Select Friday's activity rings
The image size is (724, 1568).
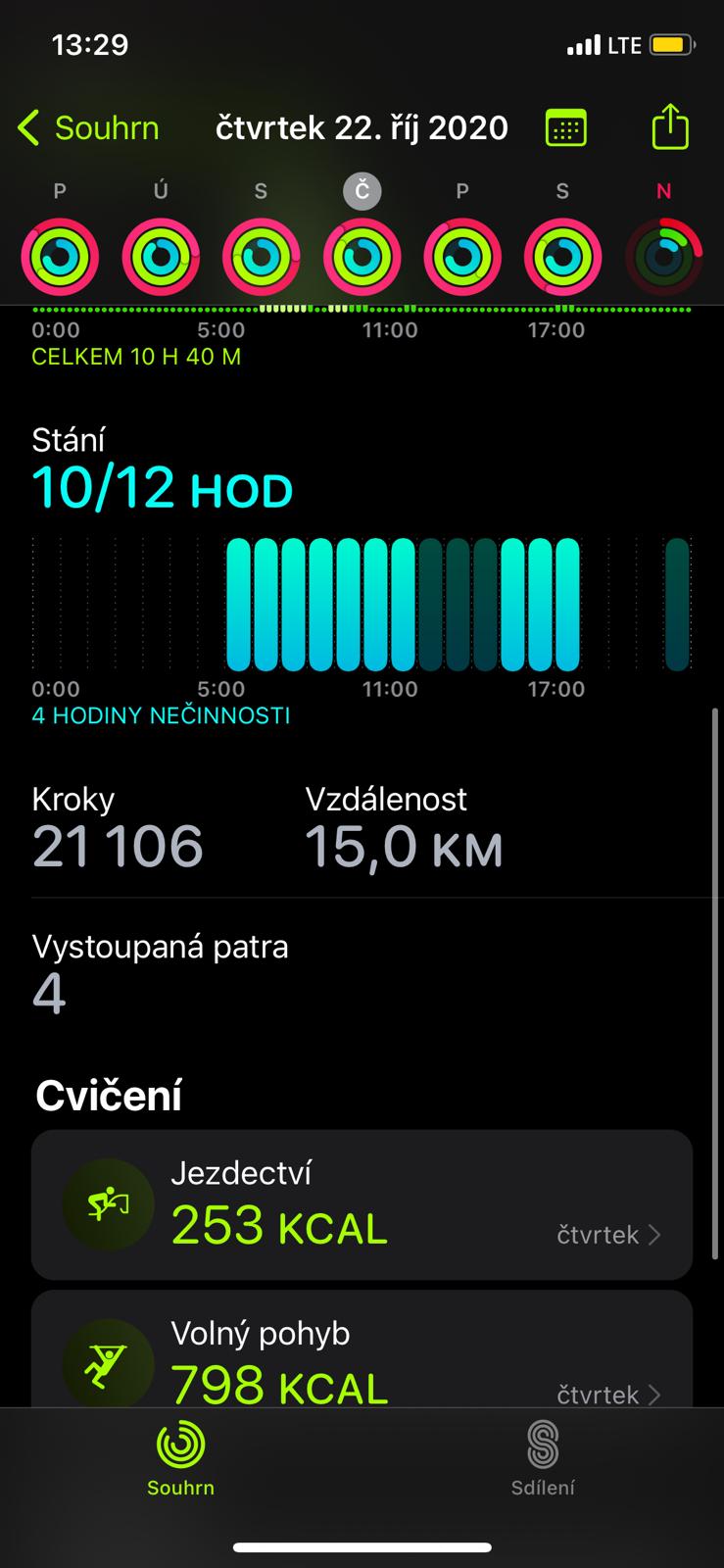click(x=462, y=258)
